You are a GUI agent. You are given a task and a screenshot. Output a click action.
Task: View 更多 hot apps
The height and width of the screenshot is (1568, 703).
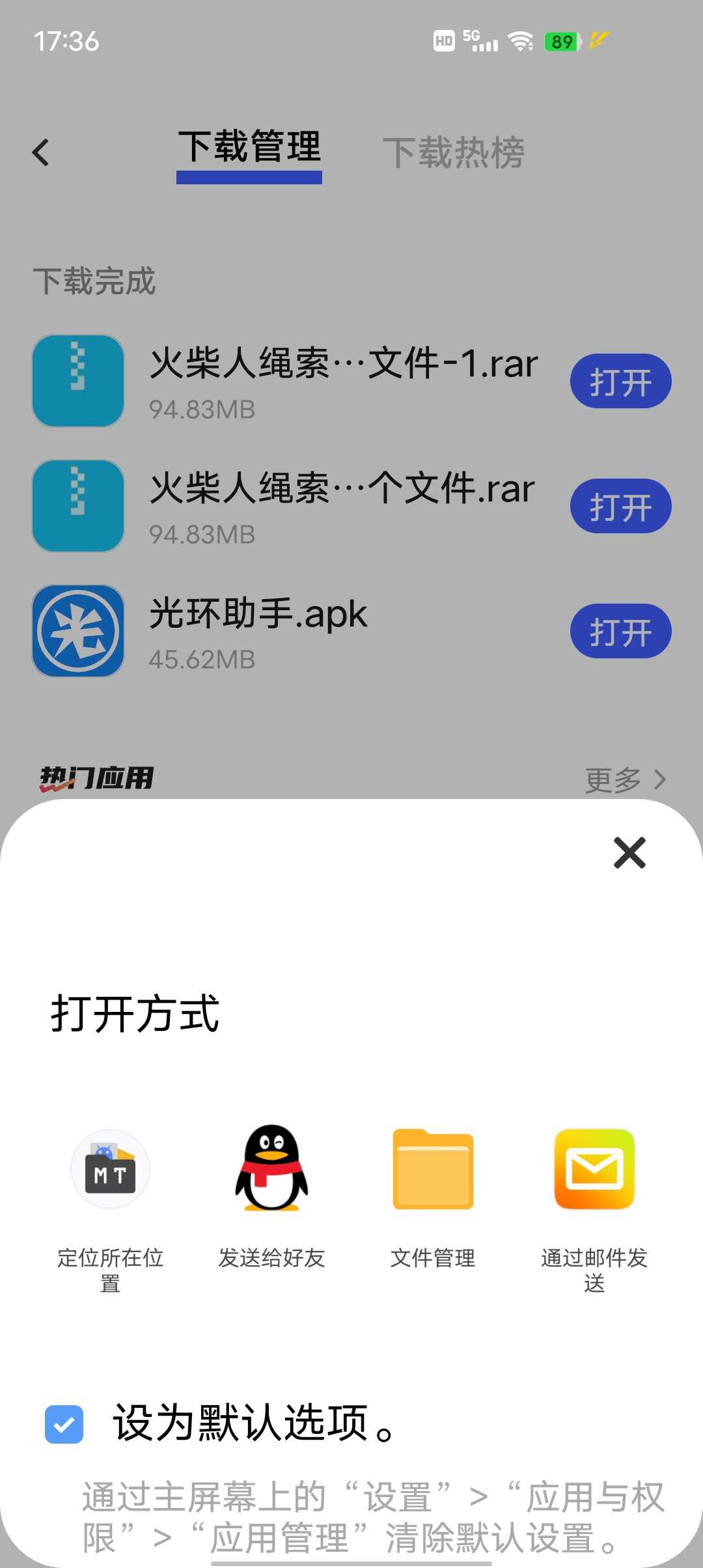tap(624, 779)
